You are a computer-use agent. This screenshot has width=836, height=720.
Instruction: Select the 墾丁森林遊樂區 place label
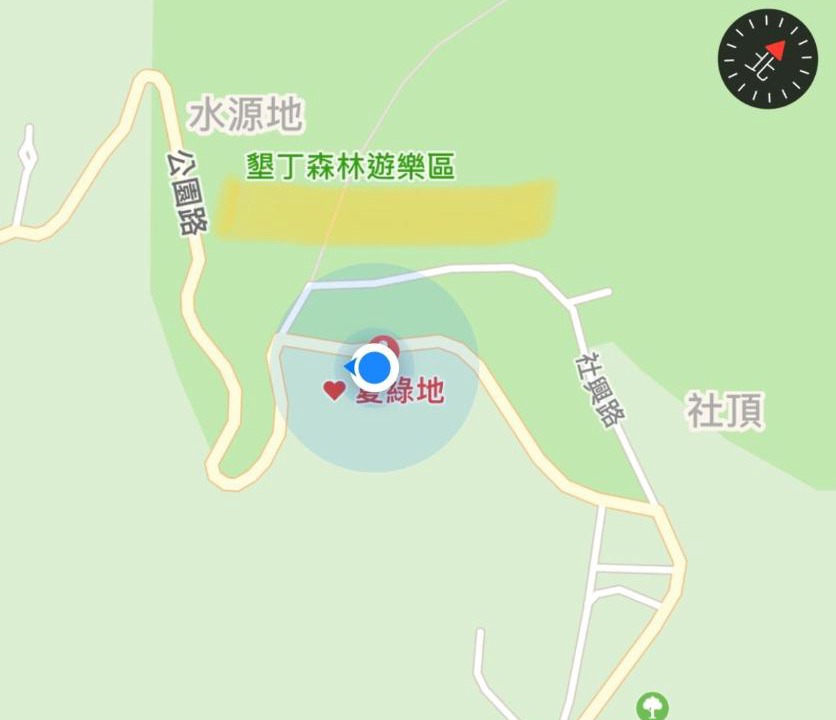pyautogui.click(x=350, y=166)
